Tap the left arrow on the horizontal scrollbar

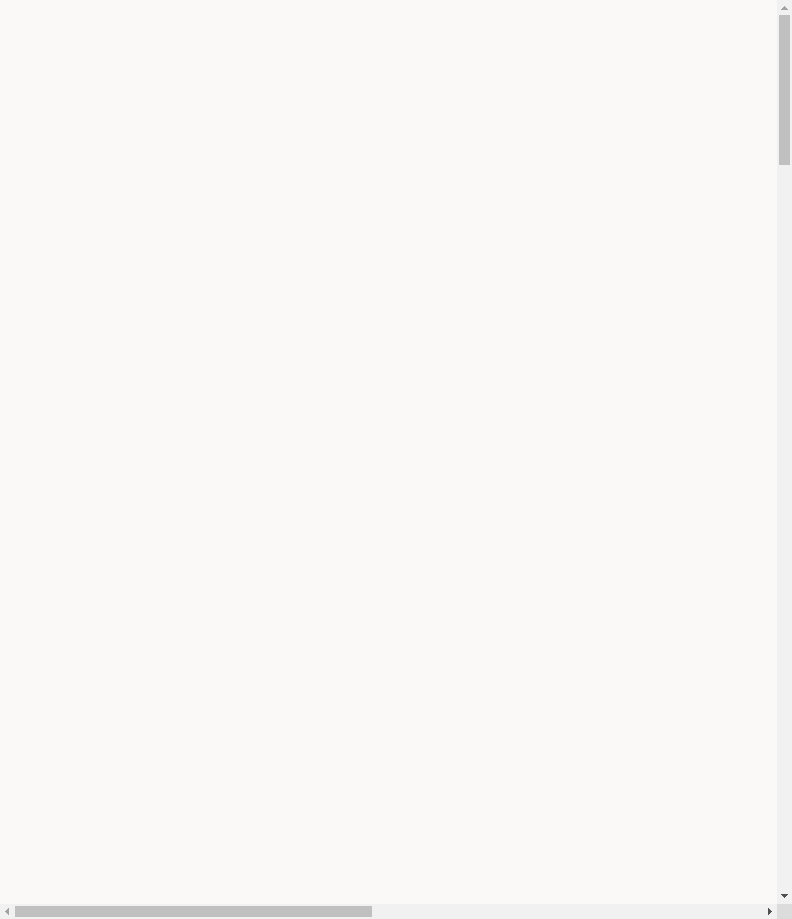[x=7, y=911]
